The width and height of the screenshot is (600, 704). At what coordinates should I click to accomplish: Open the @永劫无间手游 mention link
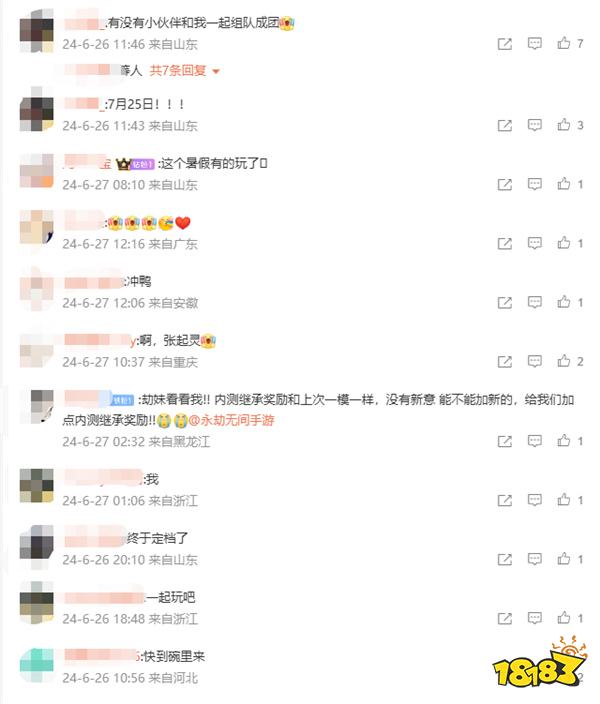(232, 421)
